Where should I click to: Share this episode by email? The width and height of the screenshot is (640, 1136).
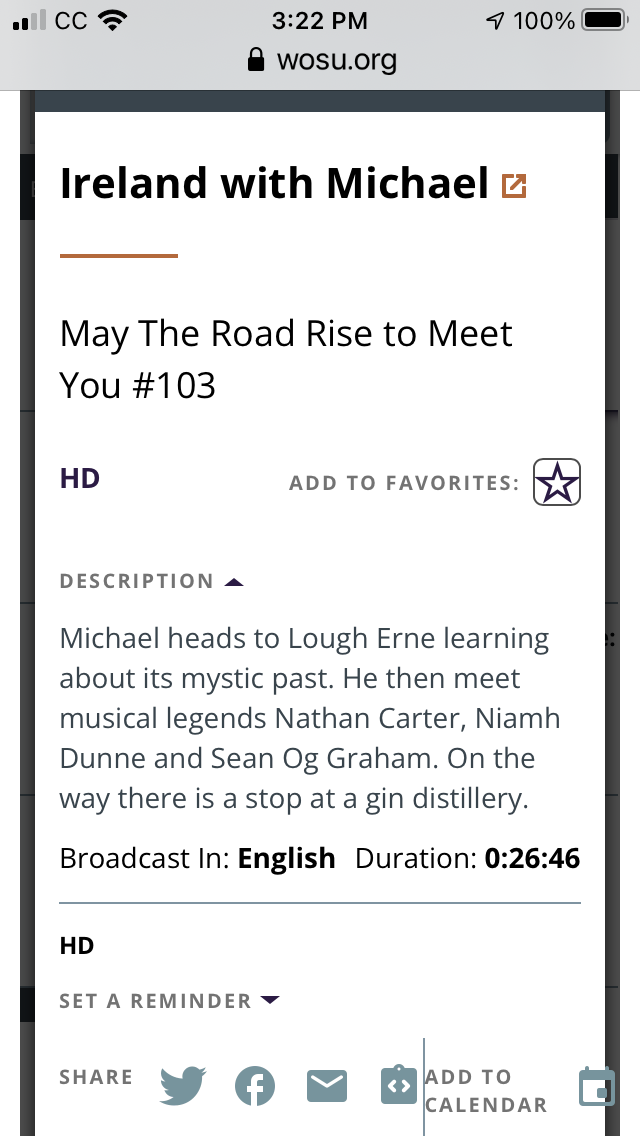tap(326, 1086)
